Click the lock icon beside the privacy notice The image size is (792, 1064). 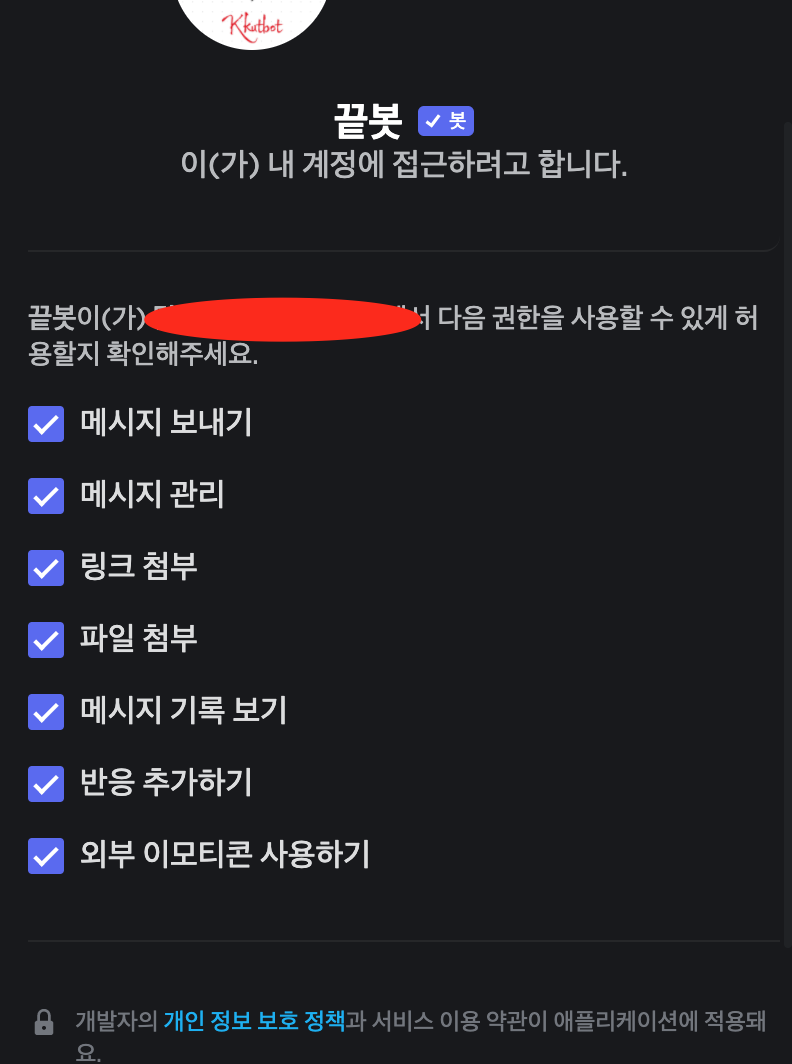[45, 1022]
